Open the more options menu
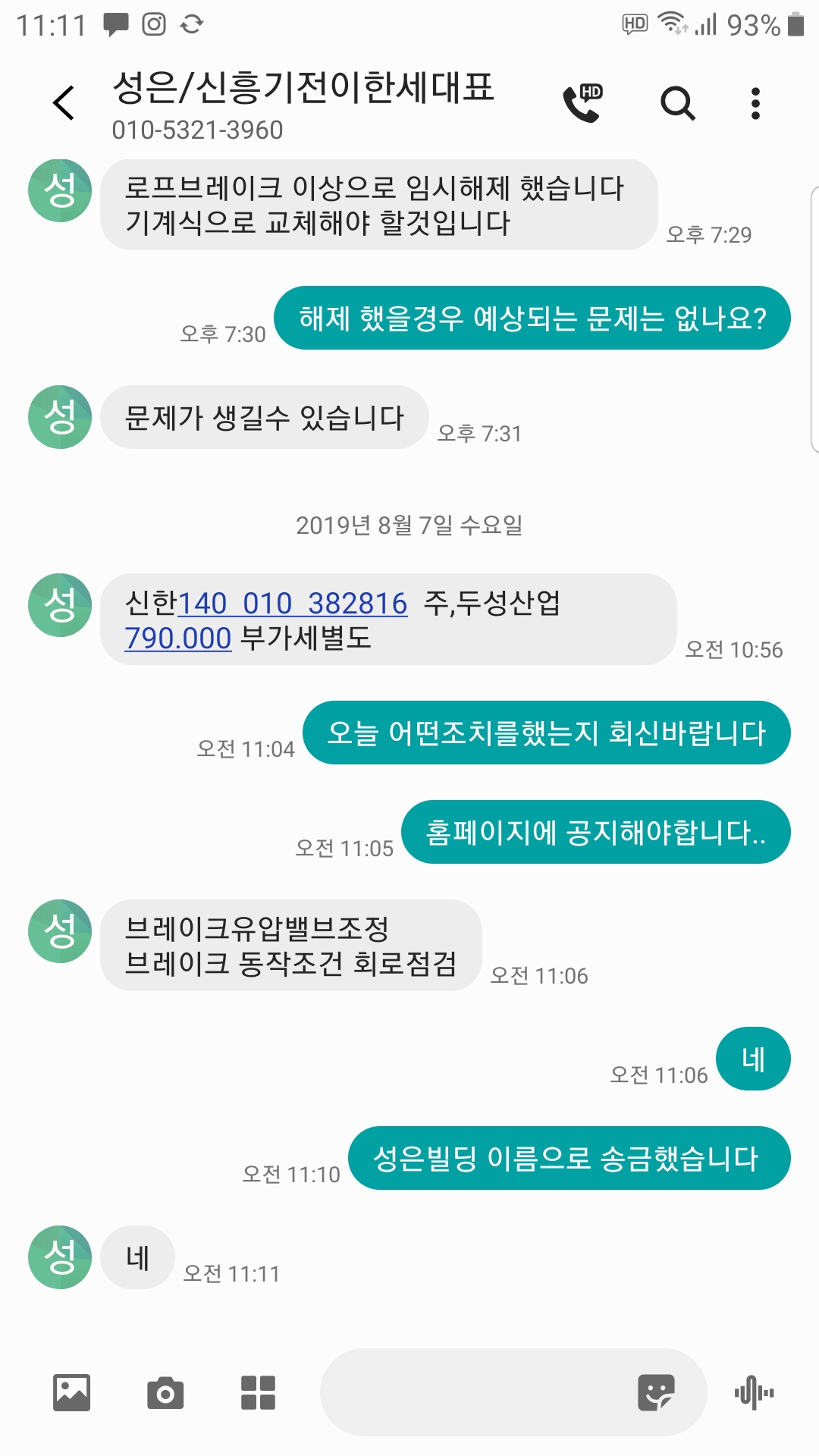Viewport: 819px width, 1456px height. point(755,103)
